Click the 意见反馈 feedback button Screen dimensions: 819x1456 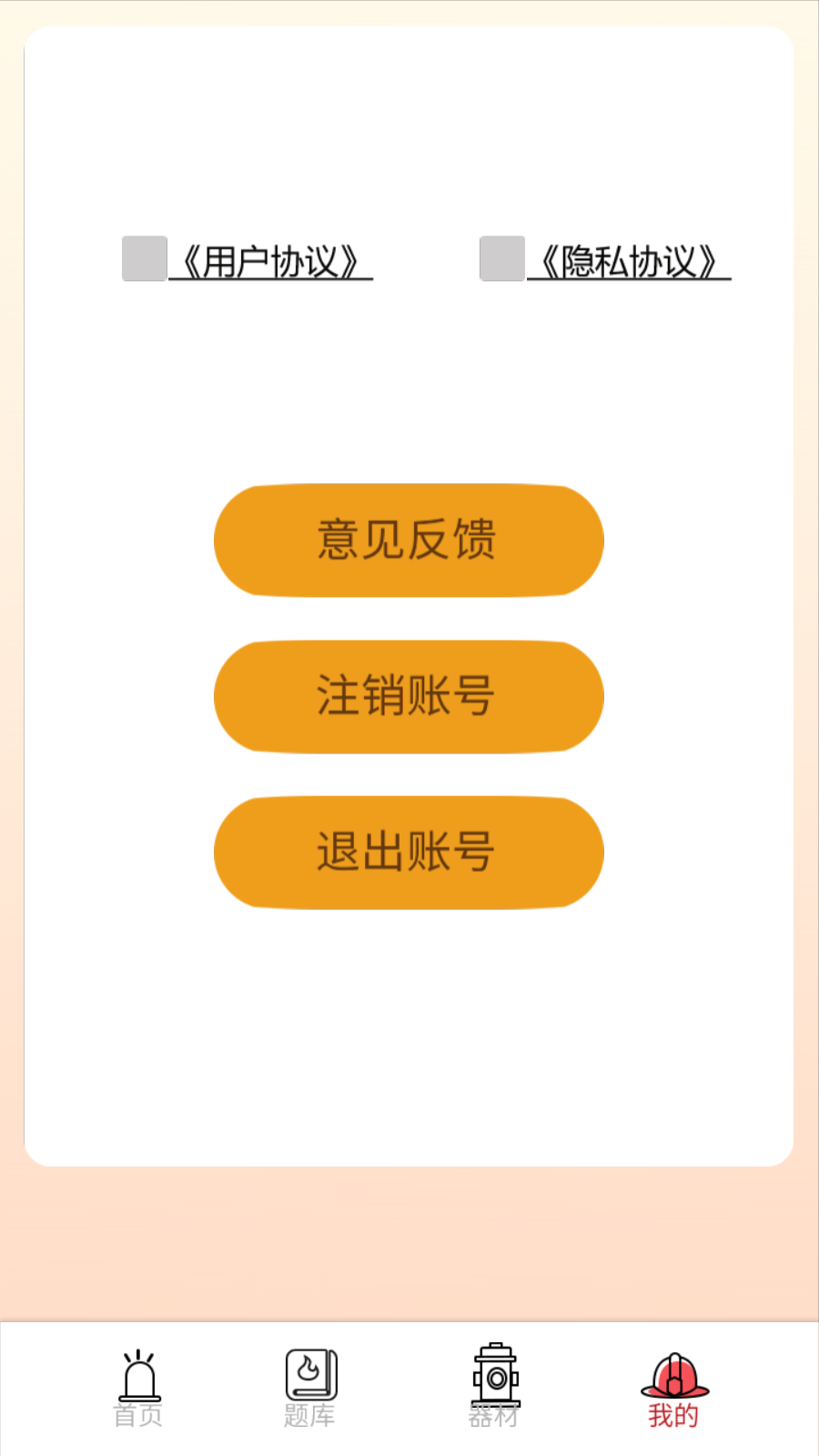pyautogui.click(x=407, y=541)
